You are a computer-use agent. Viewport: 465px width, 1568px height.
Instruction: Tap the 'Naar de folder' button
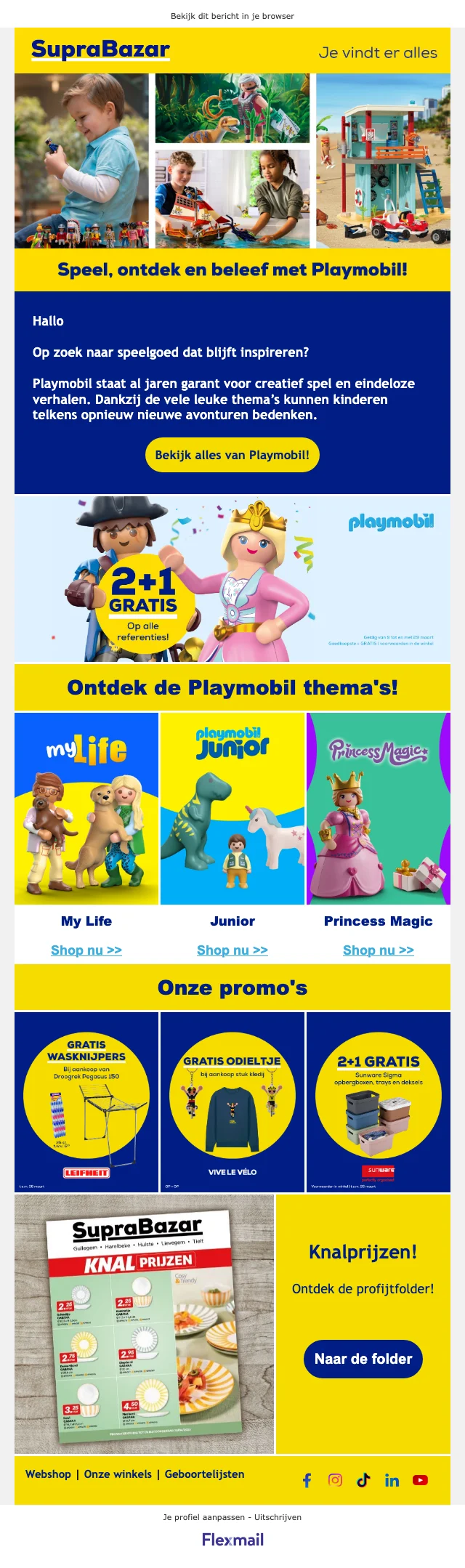[x=363, y=1359]
